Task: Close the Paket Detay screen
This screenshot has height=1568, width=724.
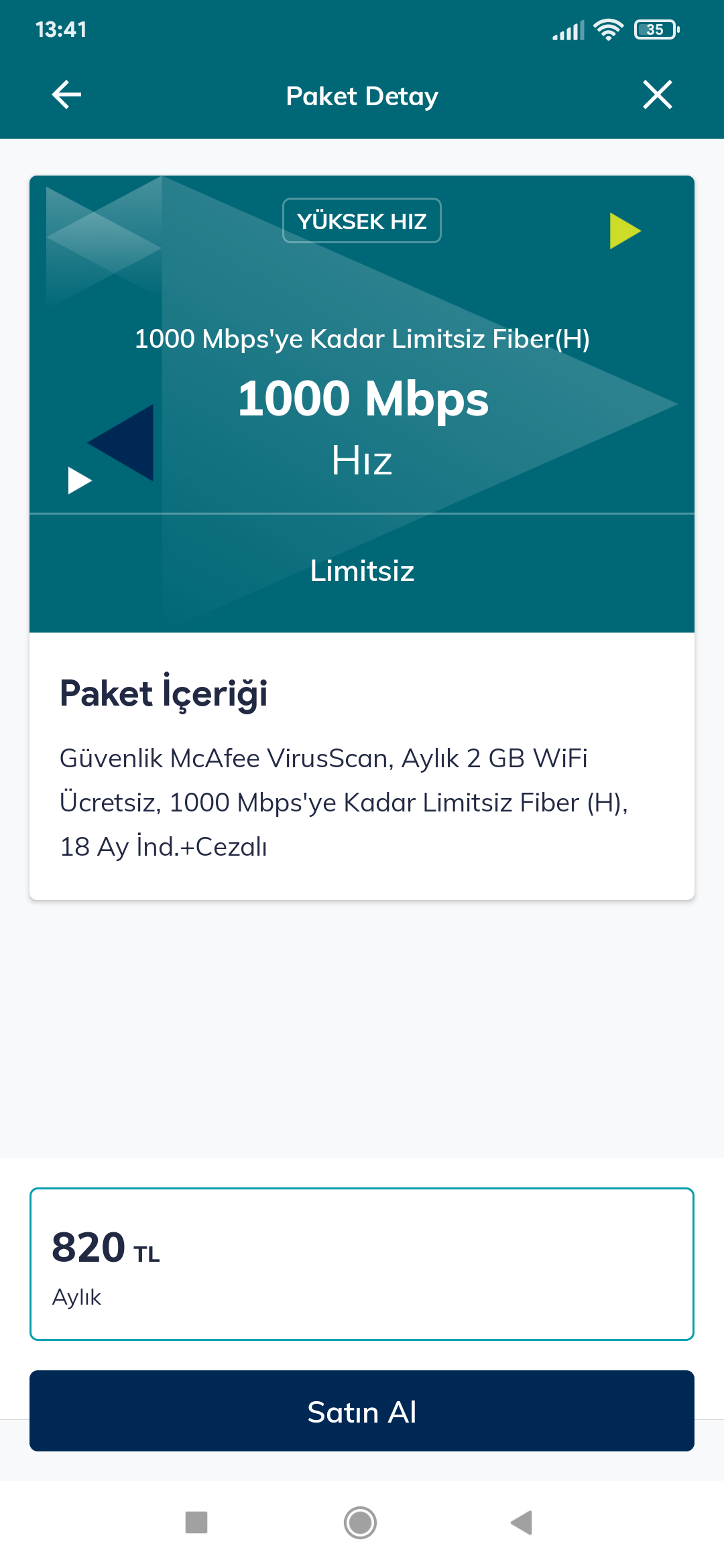Action: pos(657,94)
